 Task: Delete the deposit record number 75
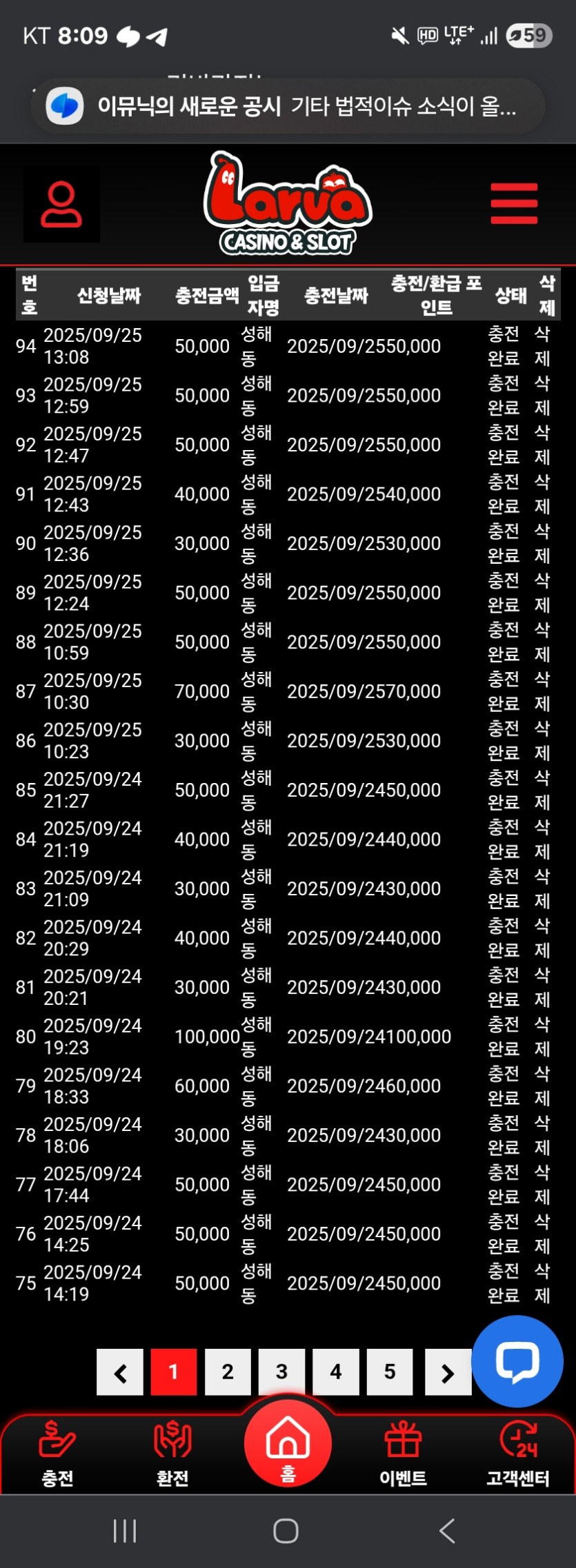542,1283
